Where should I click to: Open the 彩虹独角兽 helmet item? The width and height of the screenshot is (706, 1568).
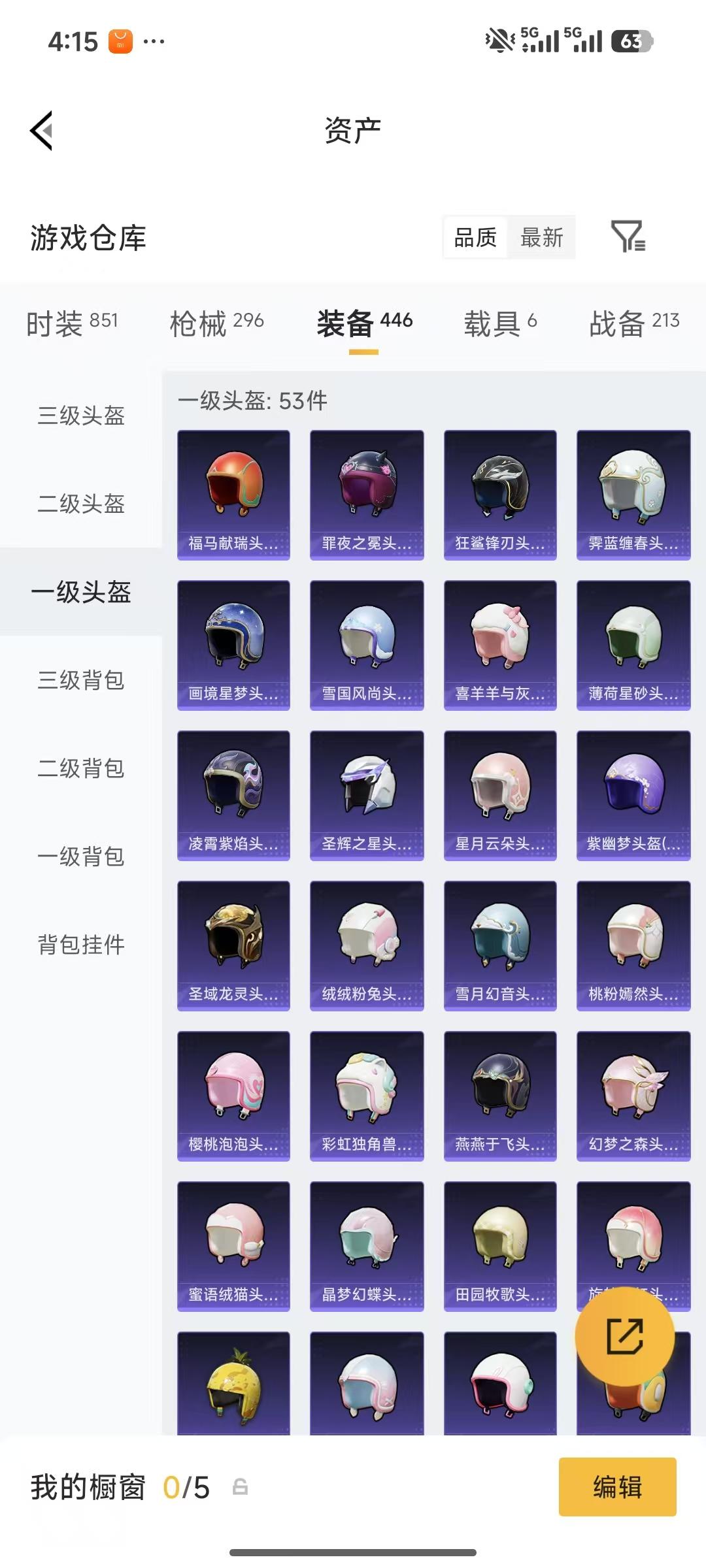(x=367, y=1096)
